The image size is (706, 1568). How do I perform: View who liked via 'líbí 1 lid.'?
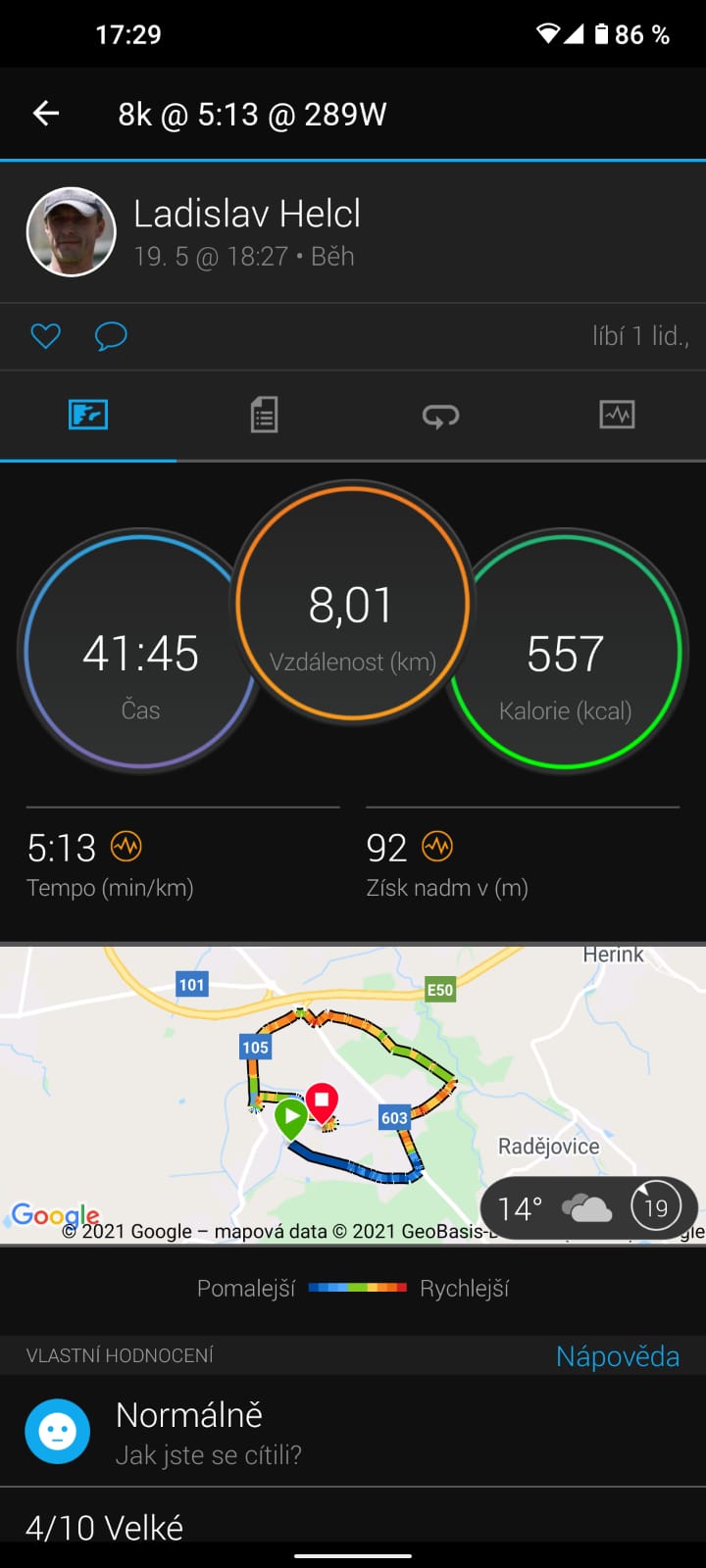[640, 336]
